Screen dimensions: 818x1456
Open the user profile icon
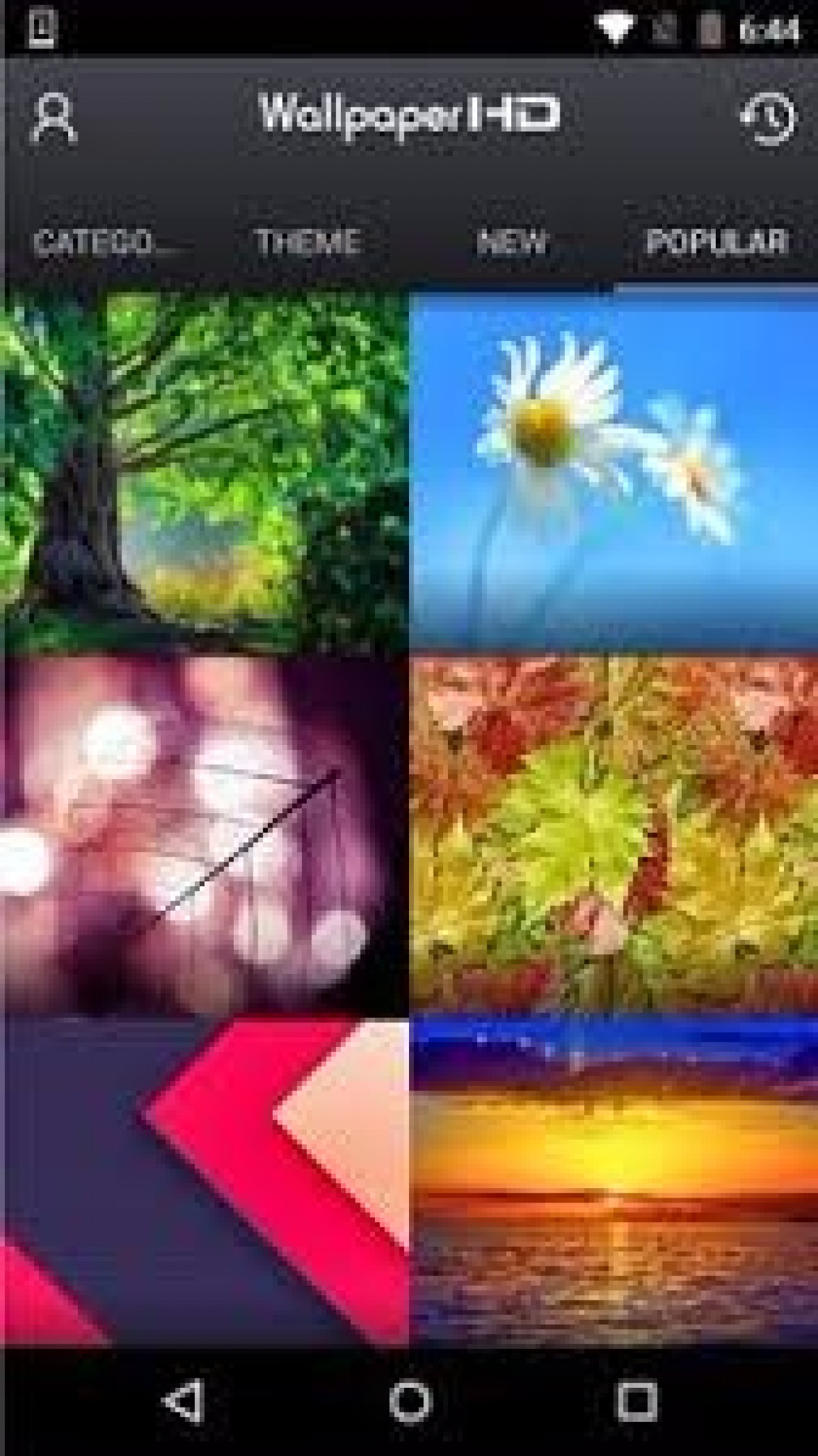point(55,119)
